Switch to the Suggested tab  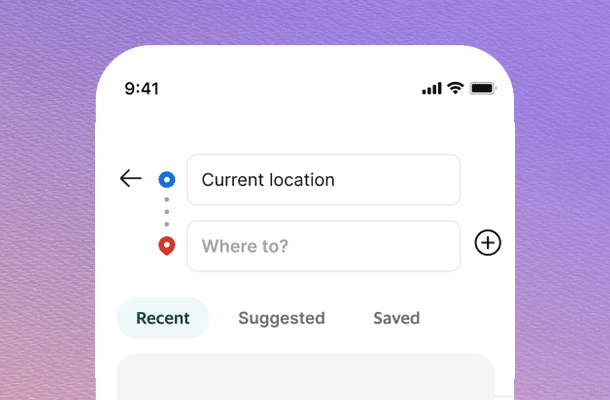[x=281, y=318]
